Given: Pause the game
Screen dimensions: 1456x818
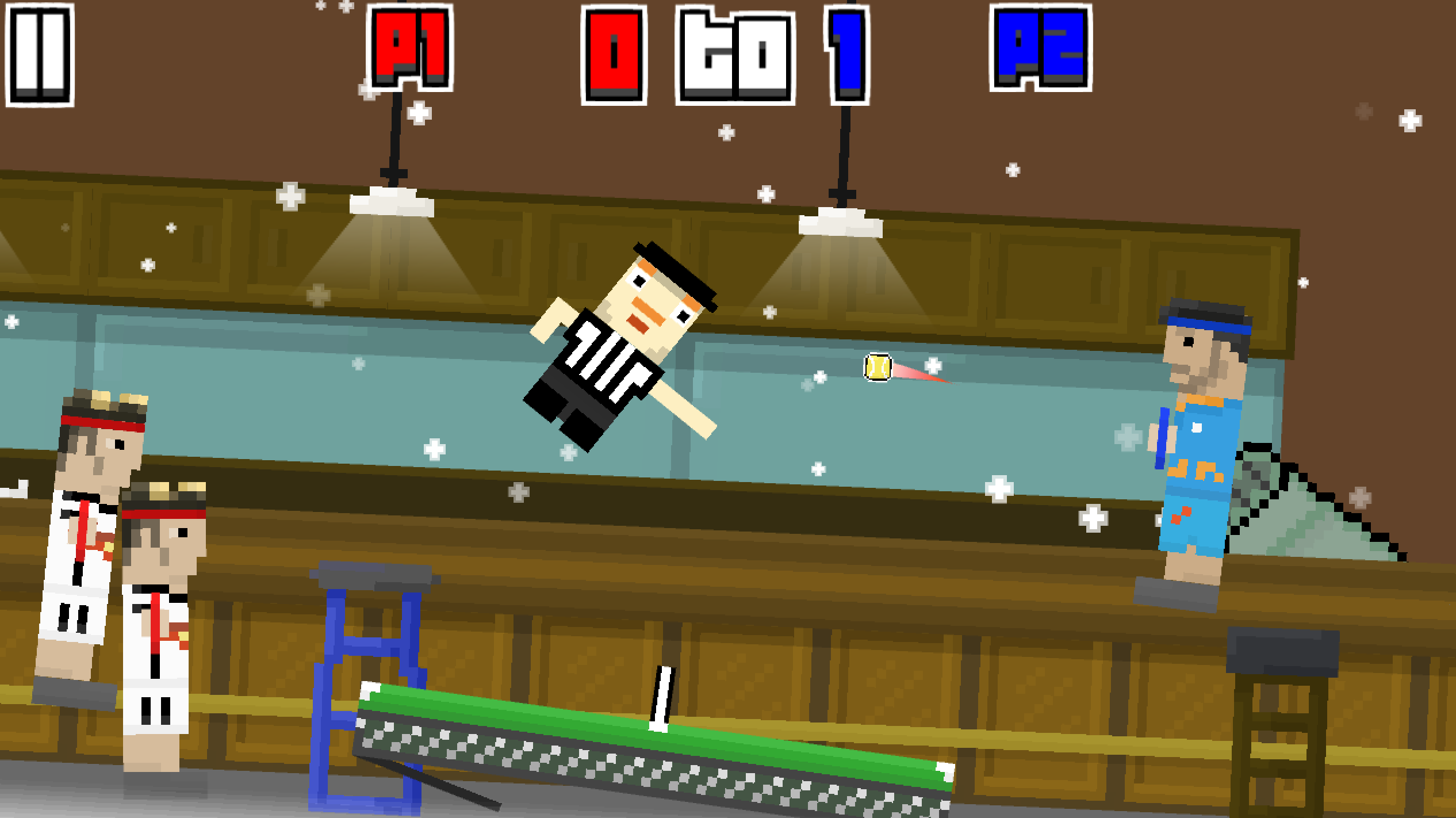Looking at the screenshot, I should pos(39,55).
